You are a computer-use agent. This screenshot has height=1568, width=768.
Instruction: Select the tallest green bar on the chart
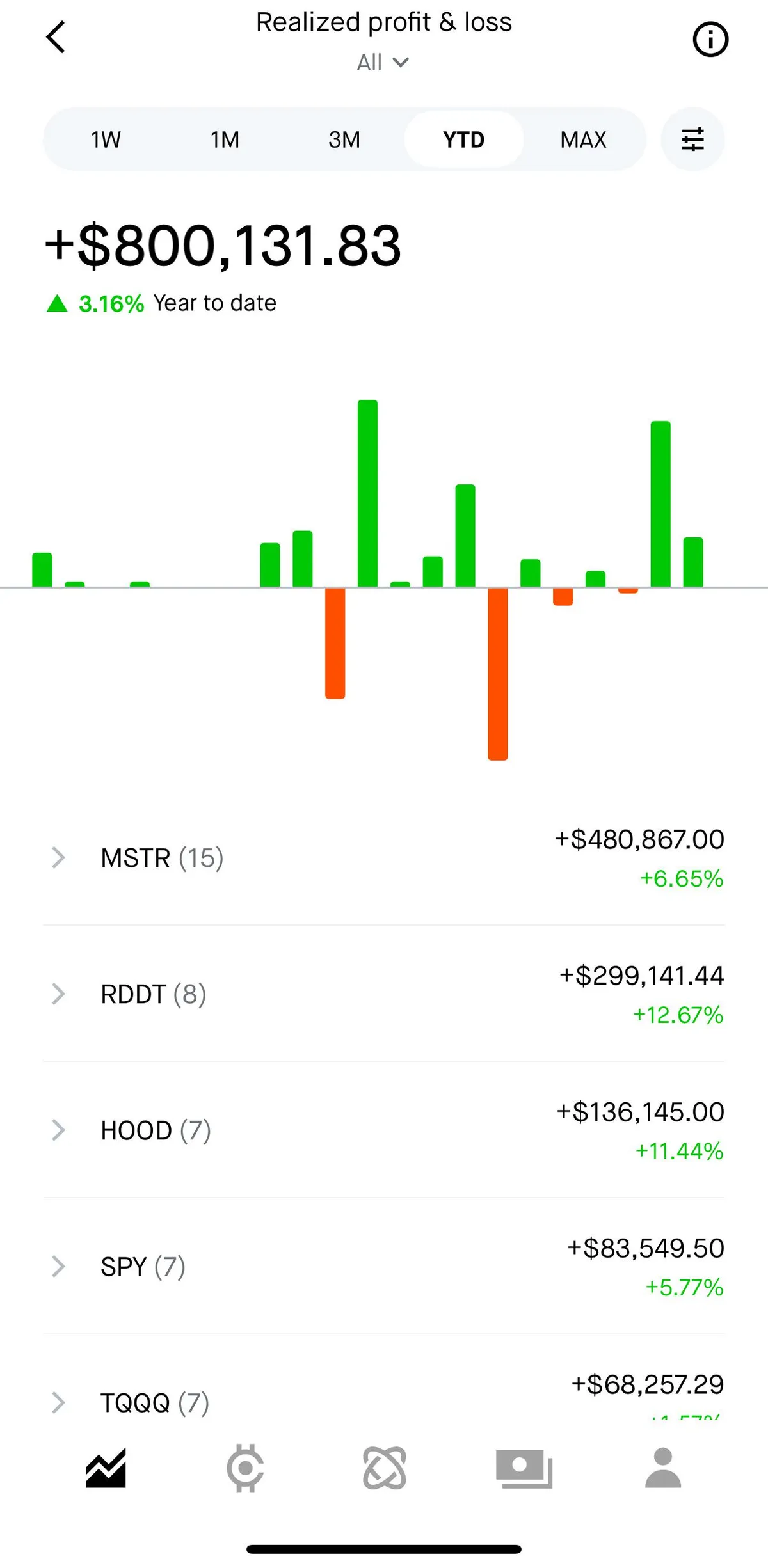tap(369, 493)
